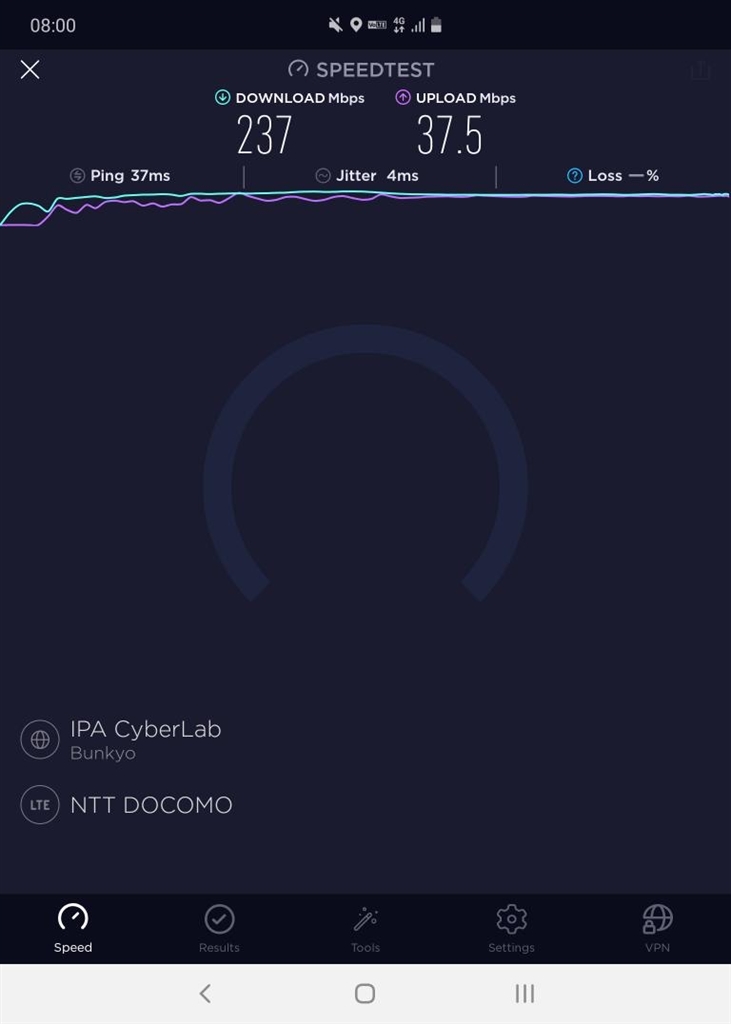Go to the home screen
Screen dimensions: 731x1024
click(x=365, y=993)
